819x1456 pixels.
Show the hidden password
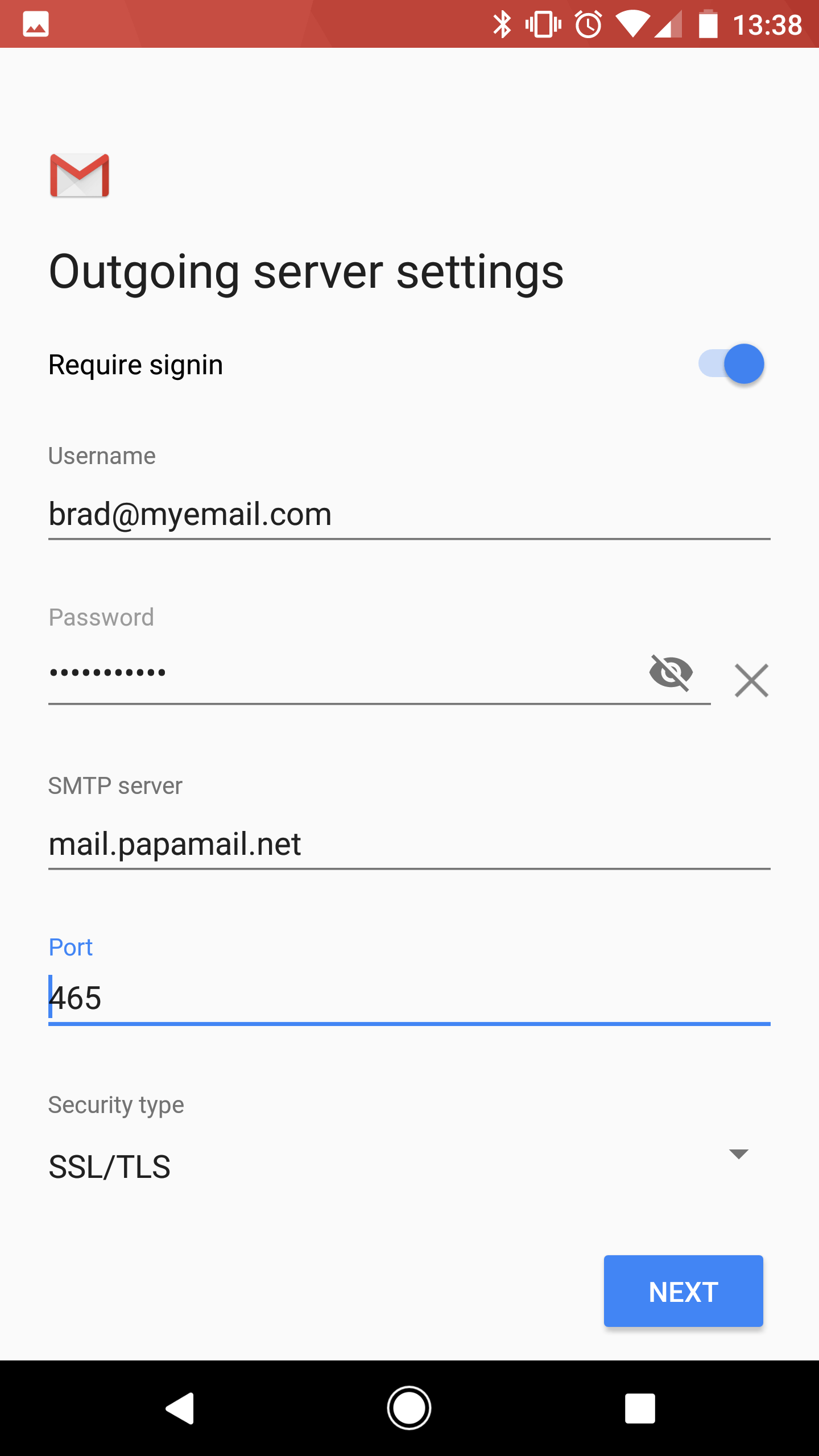click(x=671, y=673)
